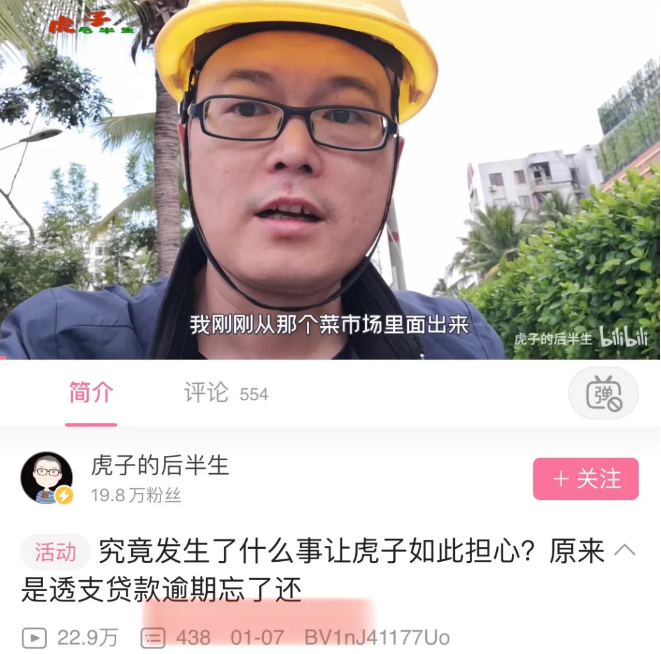
Task: Open 虎子的后半生 uploader profile avatar
Action: click(x=47, y=478)
